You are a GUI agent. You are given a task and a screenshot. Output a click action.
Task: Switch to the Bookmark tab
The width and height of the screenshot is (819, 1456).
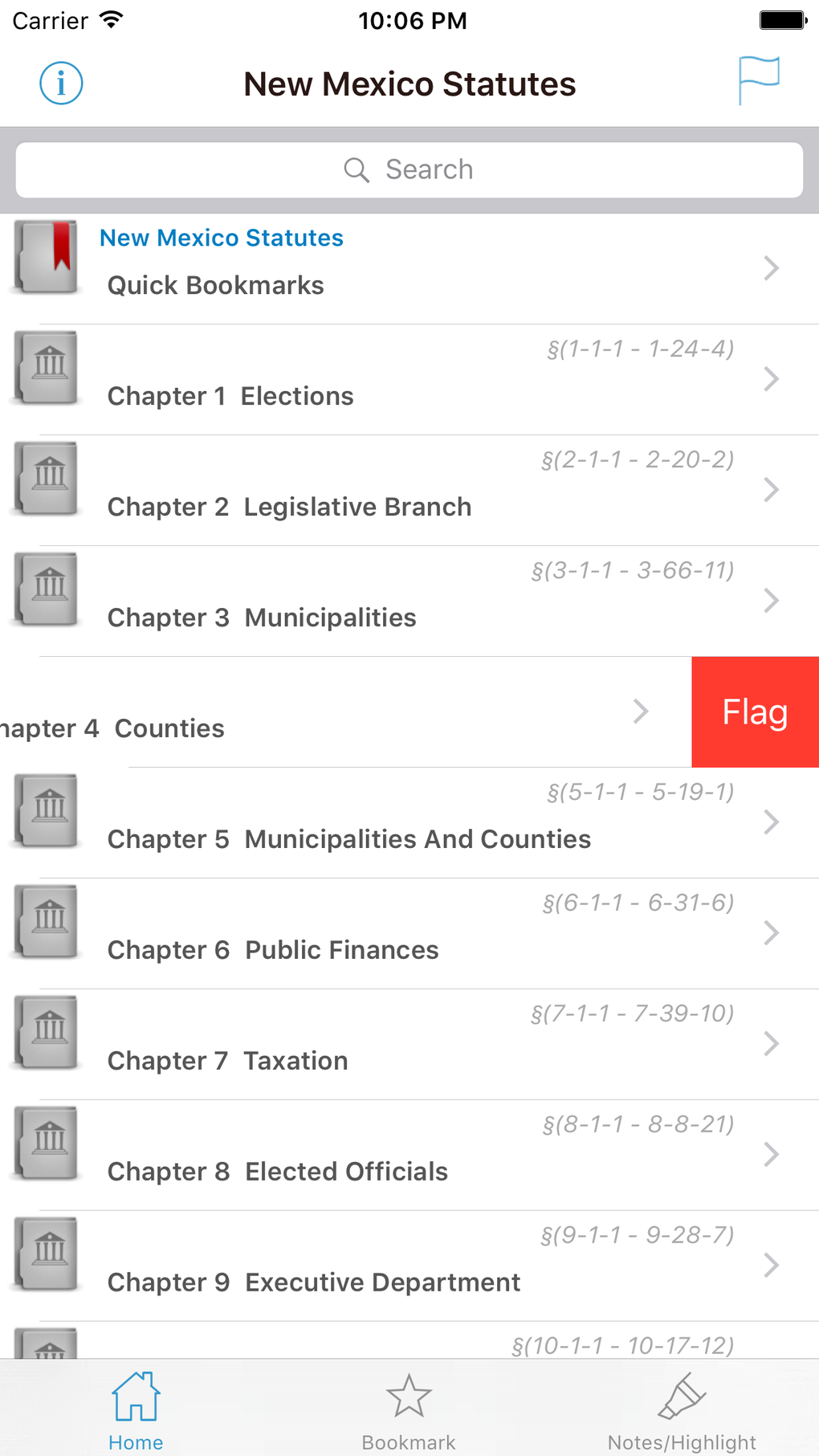pos(409,1411)
